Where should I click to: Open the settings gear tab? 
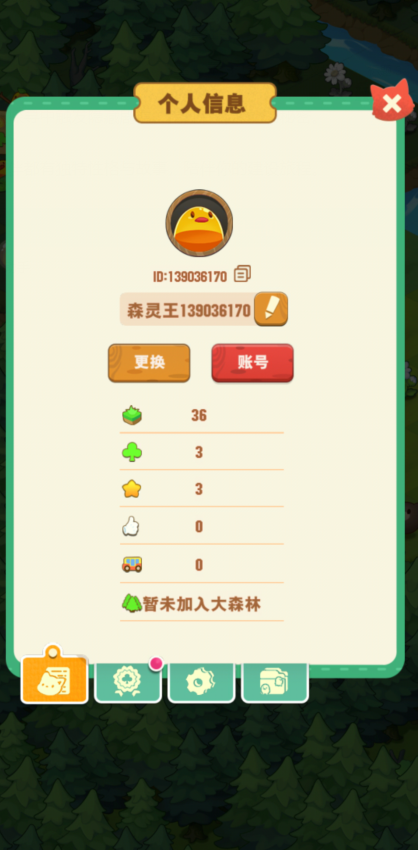pos(201,681)
